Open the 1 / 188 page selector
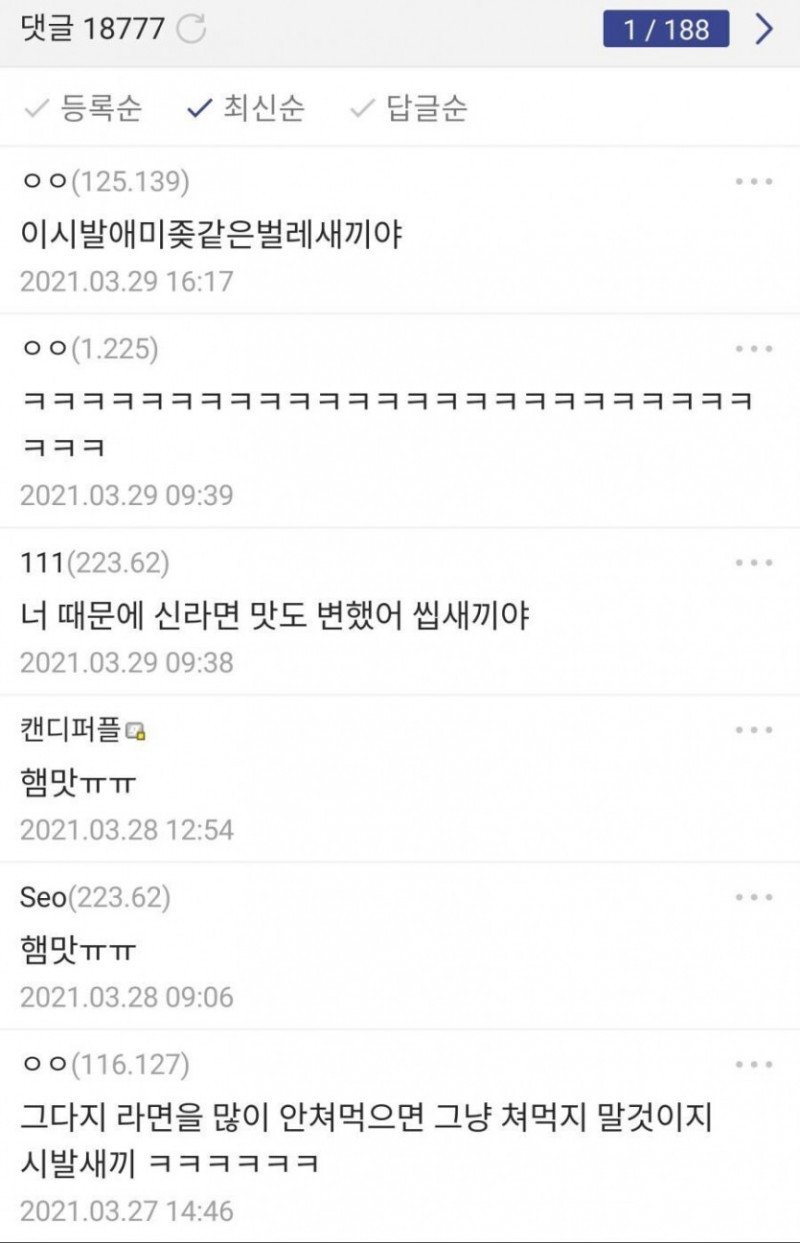 [x=666, y=29]
